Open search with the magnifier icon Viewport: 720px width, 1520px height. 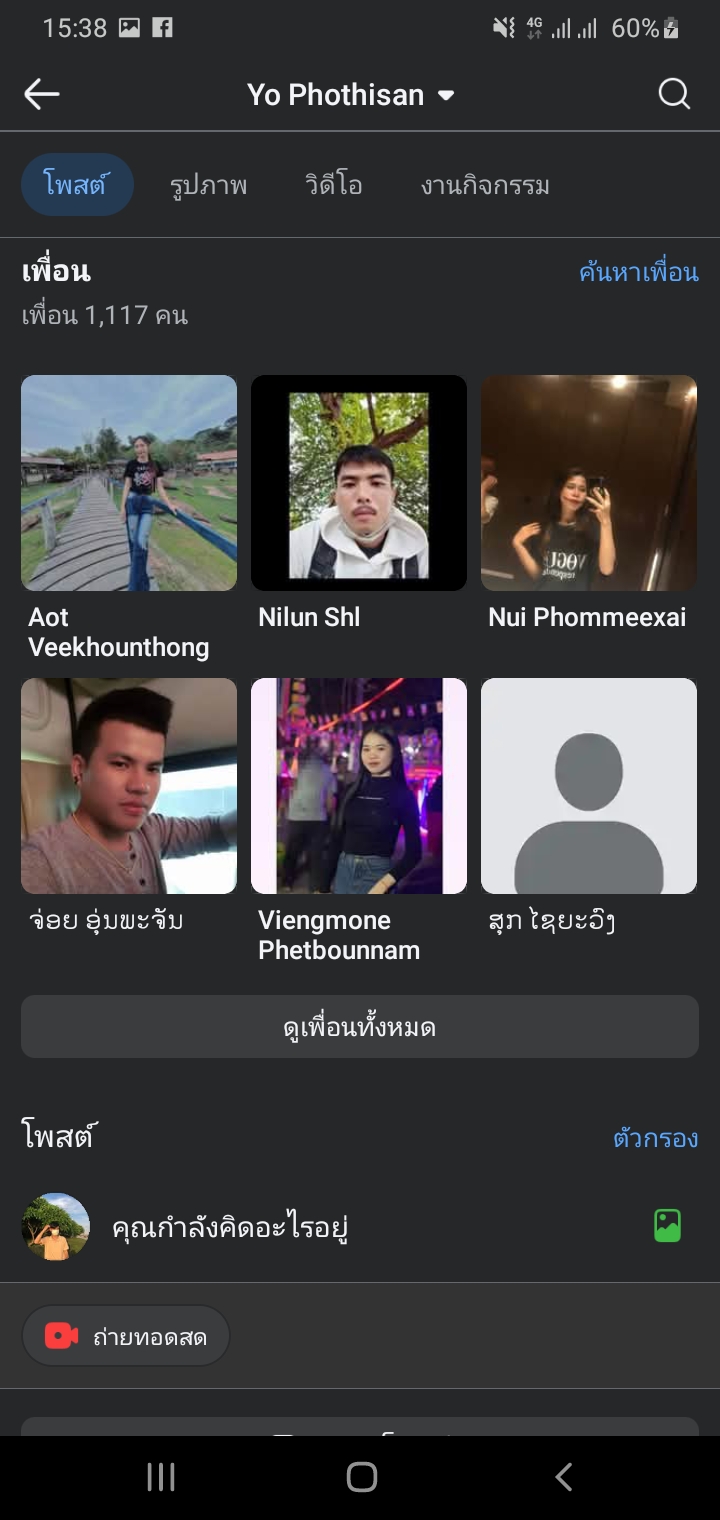pos(674,95)
